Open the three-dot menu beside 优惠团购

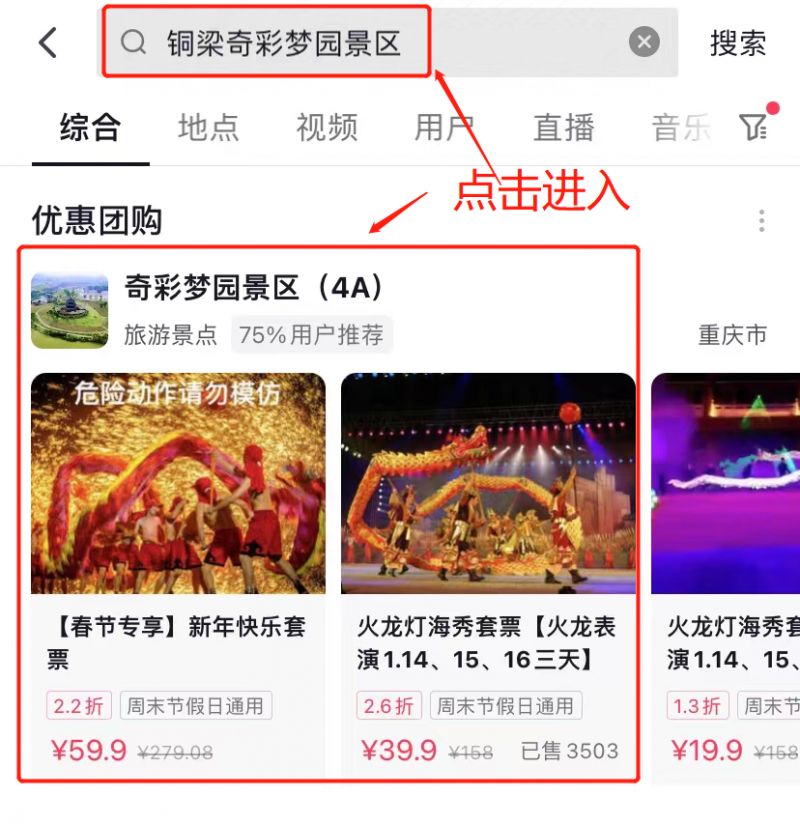764,219
